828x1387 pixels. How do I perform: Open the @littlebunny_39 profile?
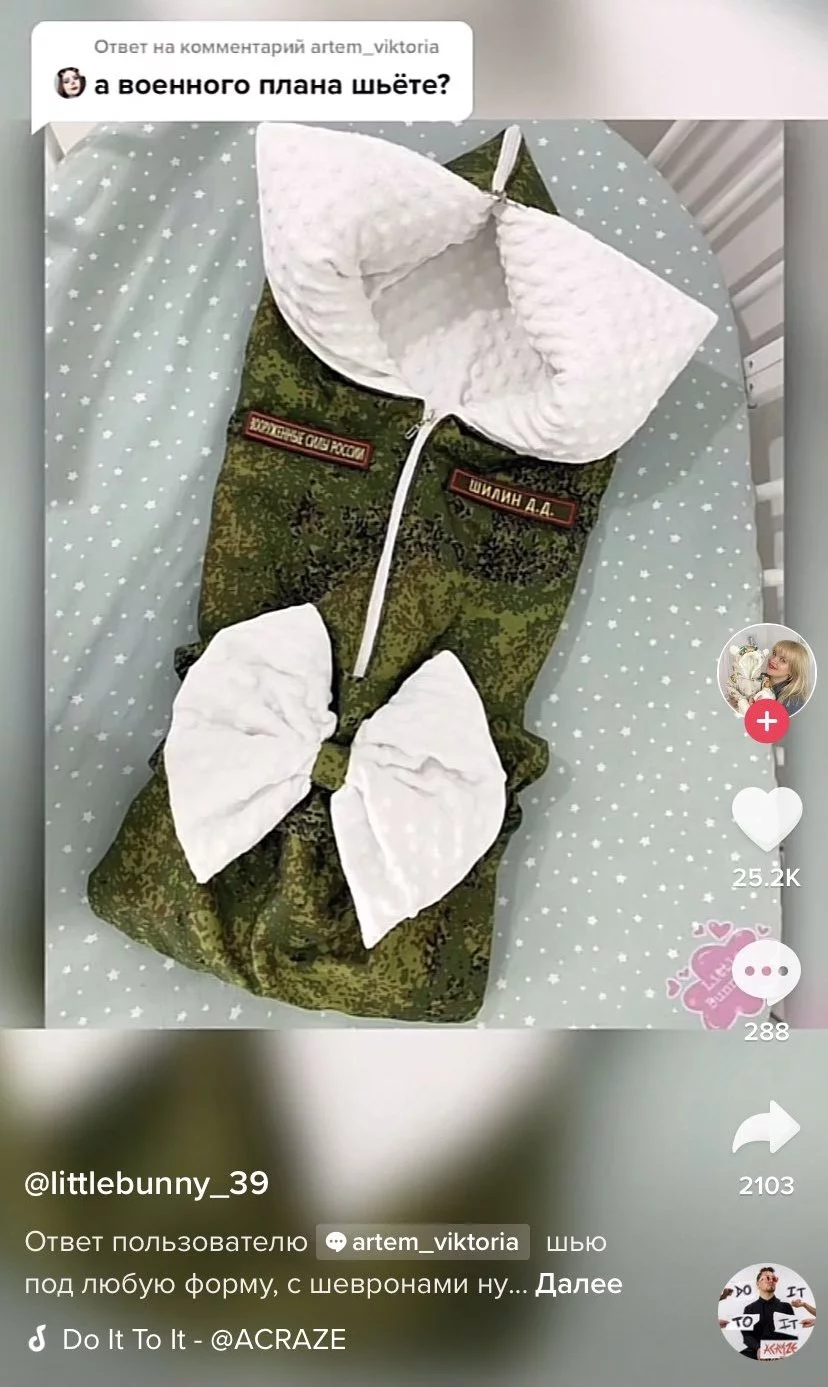point(146,1184)
